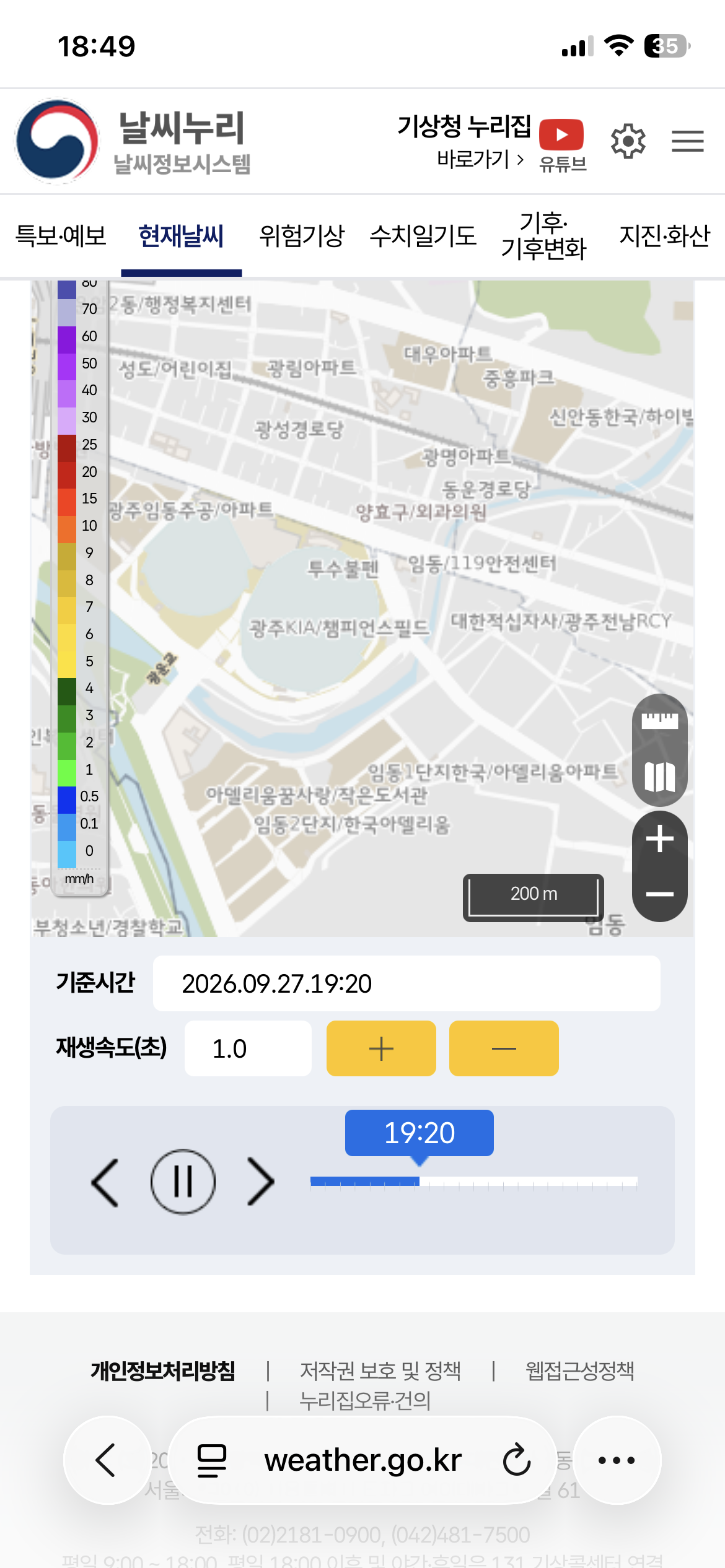
Task: Switch to the 기후·기후변화 tab
Action: point(543,235)
